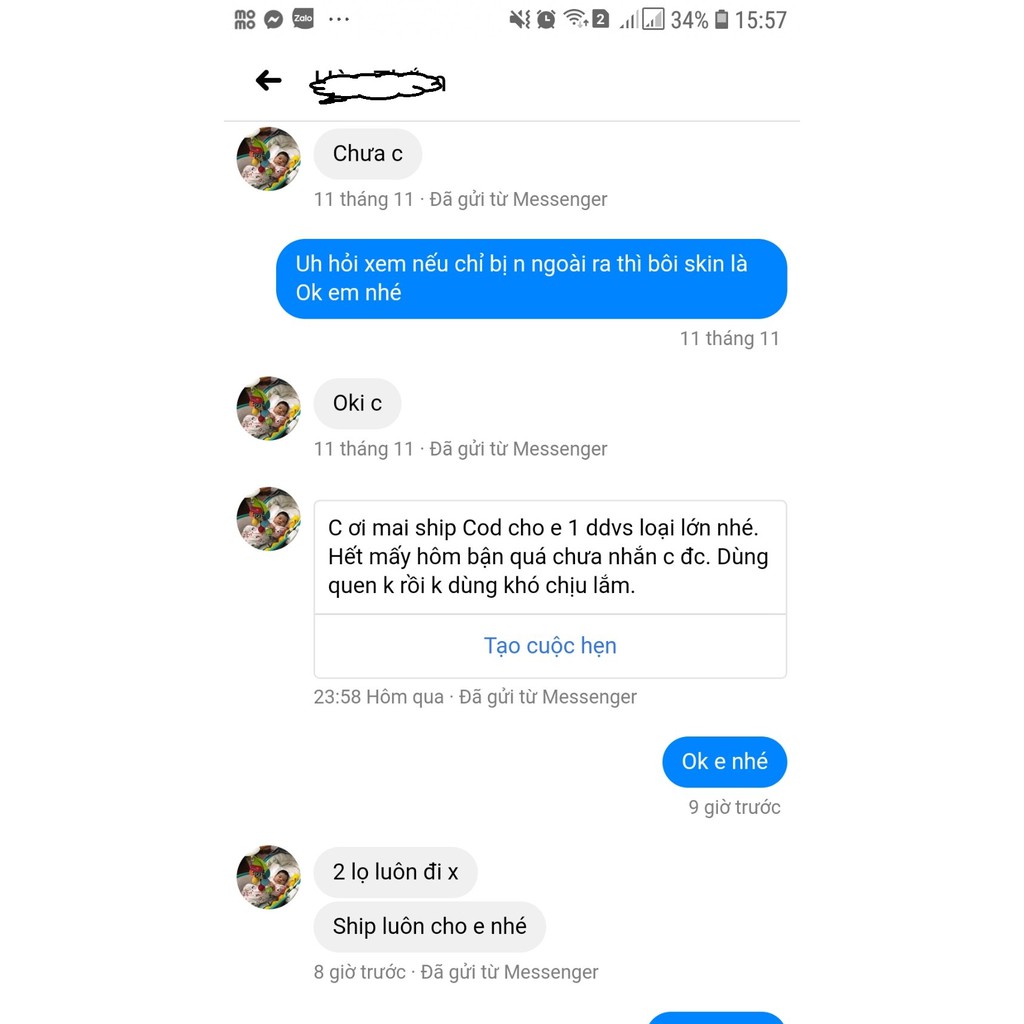Image resolution: width=1024 pixels, height=1024 pixels.
Task: Go back using the top-left arrow
Action: click(268, 80)
